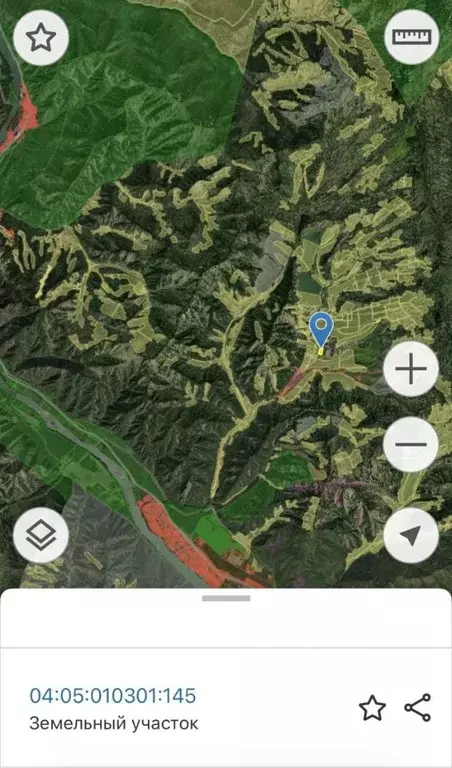This screenshot has height=768, width=452.
Task: Add this land plot to favorites
Action: (372, 708)
